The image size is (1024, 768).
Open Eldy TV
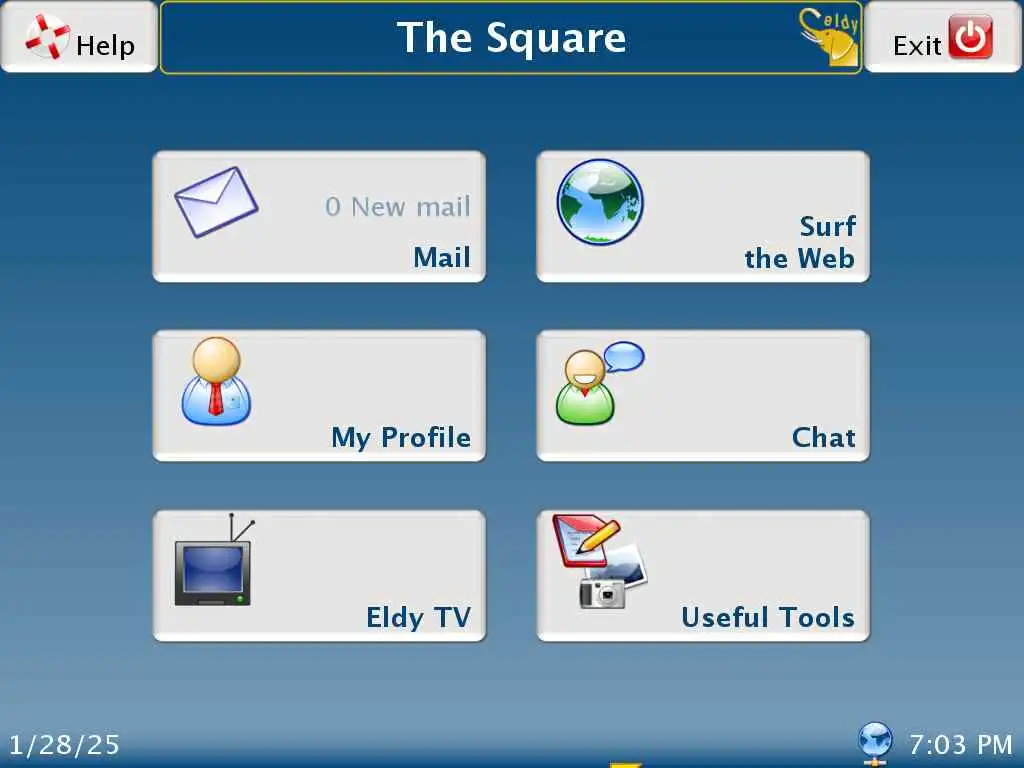point(319,576)
